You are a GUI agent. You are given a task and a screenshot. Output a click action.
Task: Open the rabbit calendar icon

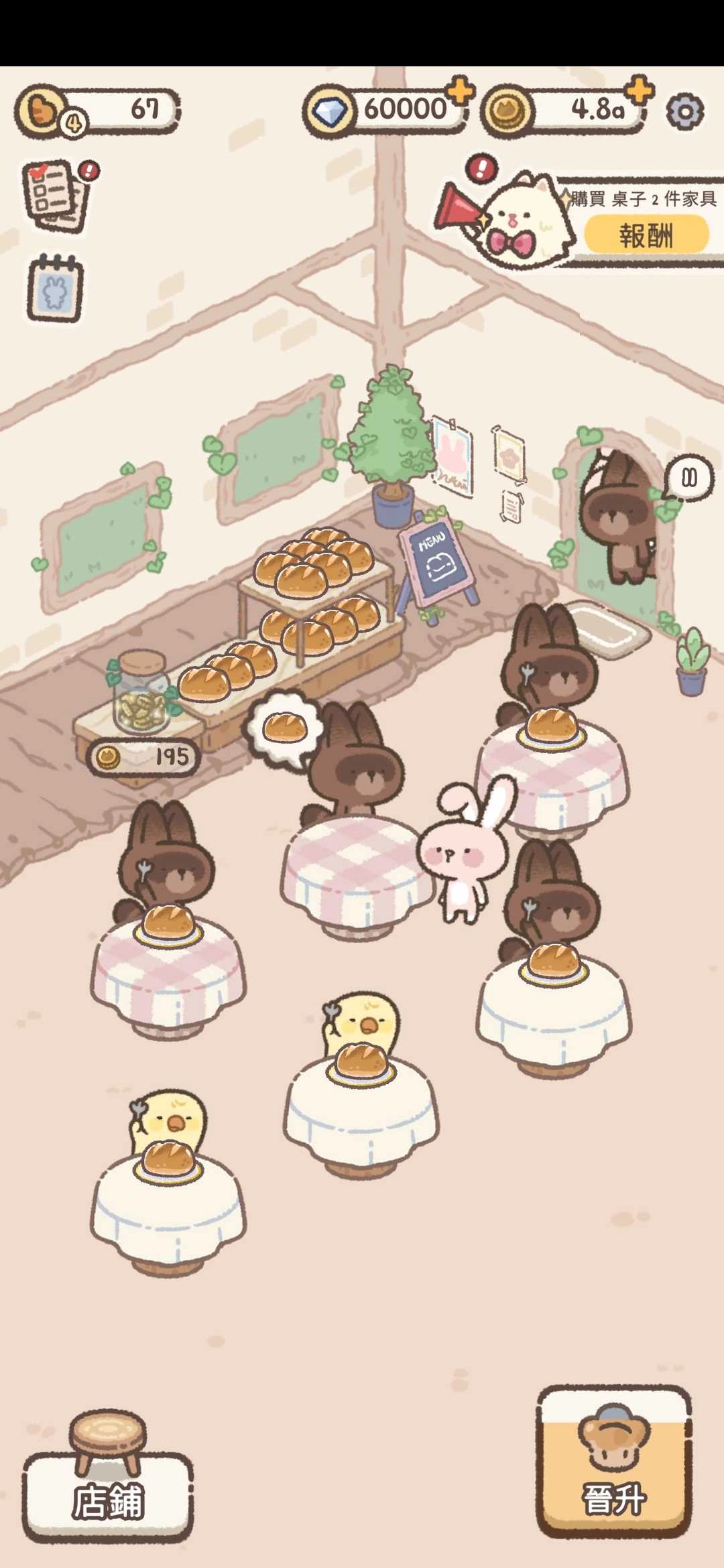[x=55, y=289]
